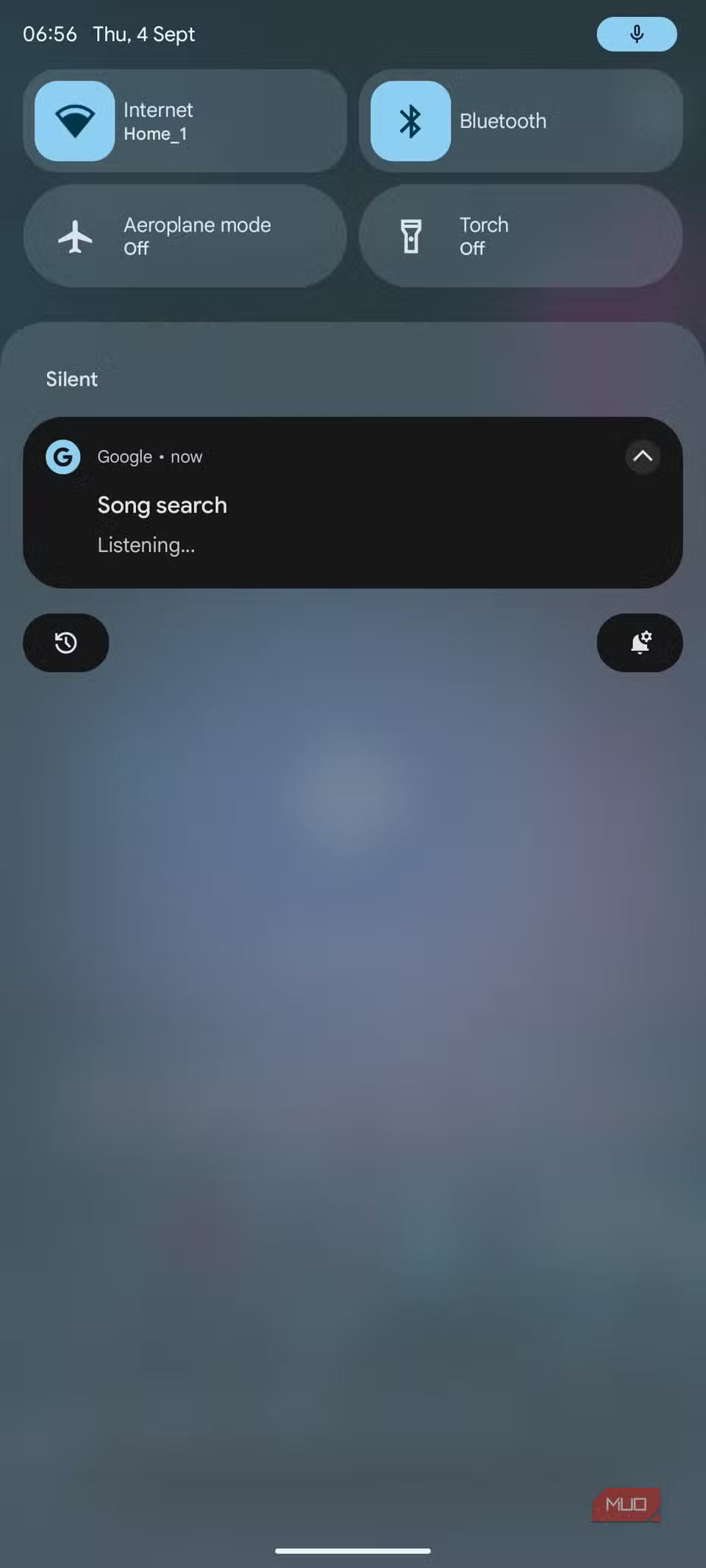Open the Song search notification
The image size is (706, 1568).
pyautogui.click(x=353, y=505)
